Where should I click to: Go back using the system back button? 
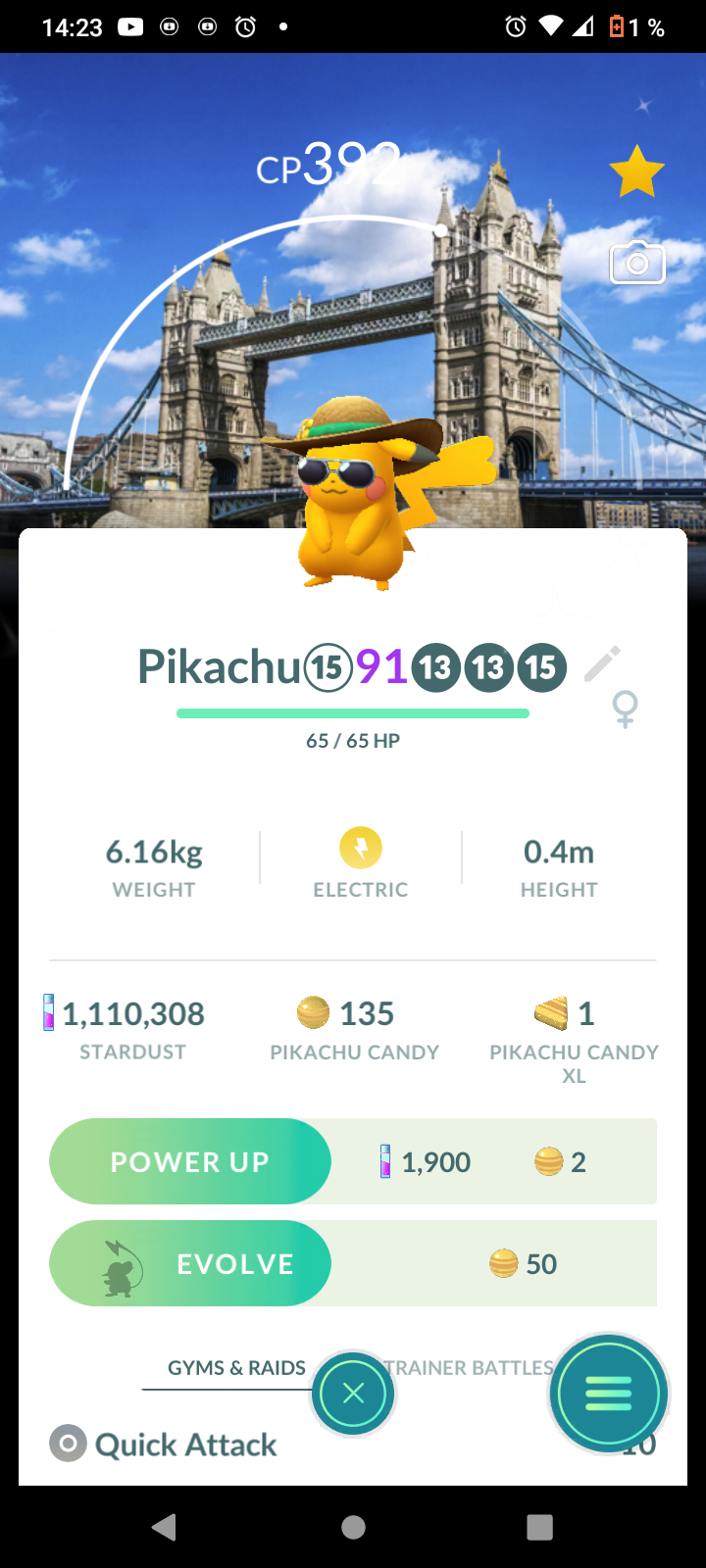tap(164, 1527)
